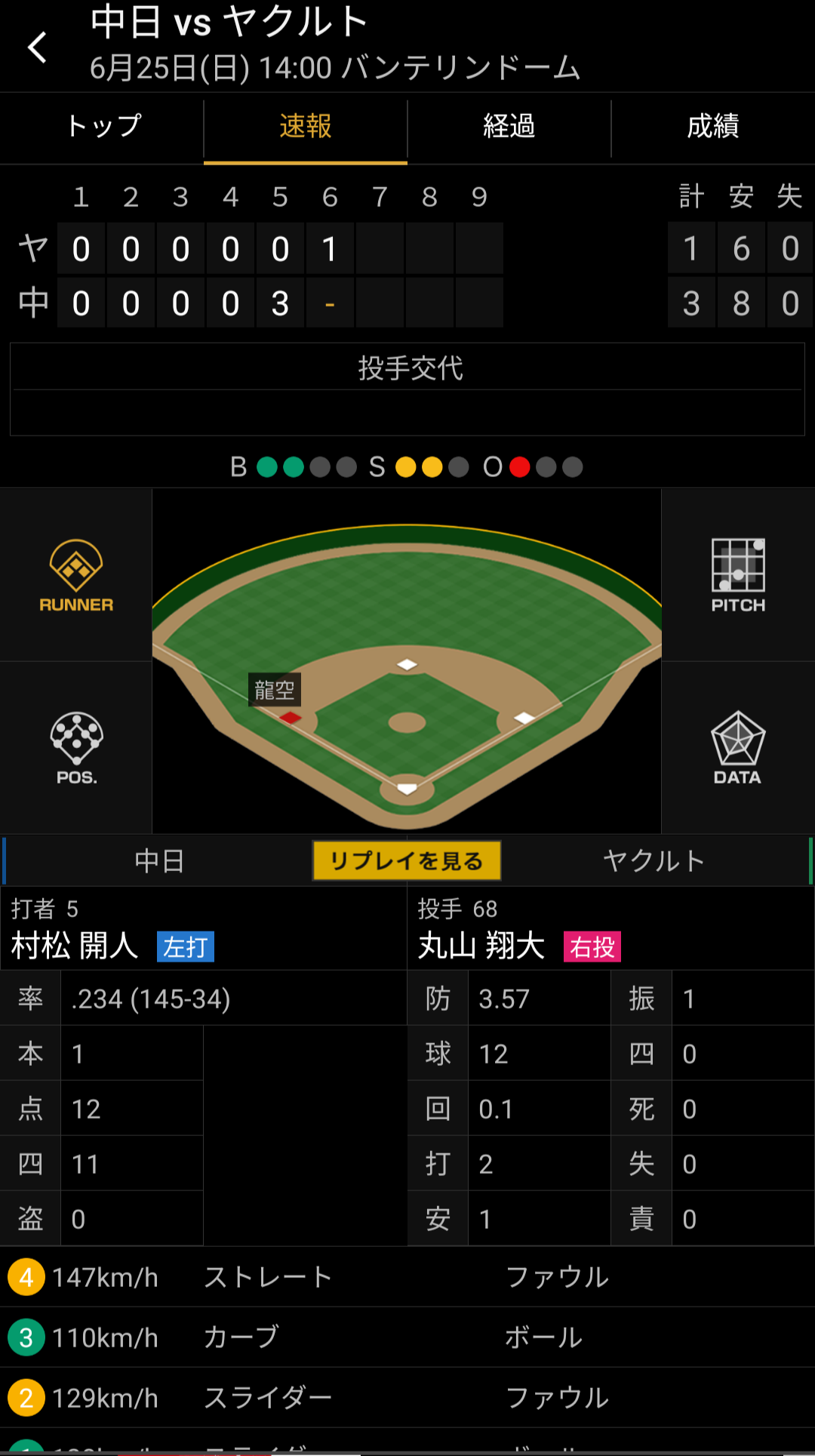
Task: Switch to the トップ tab
Action: [102, 126]
